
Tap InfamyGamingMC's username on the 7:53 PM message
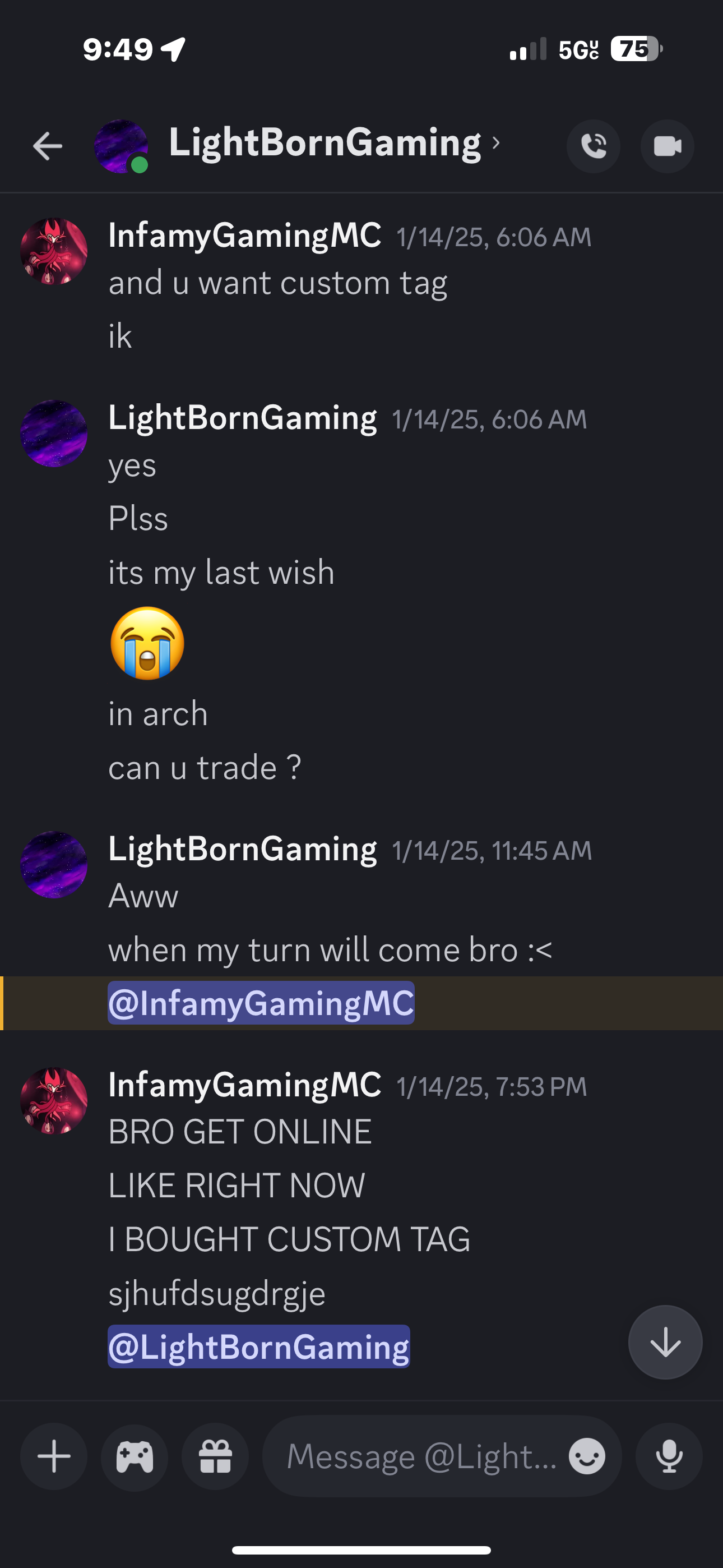pyautogui.click(x=245, y=1085)
